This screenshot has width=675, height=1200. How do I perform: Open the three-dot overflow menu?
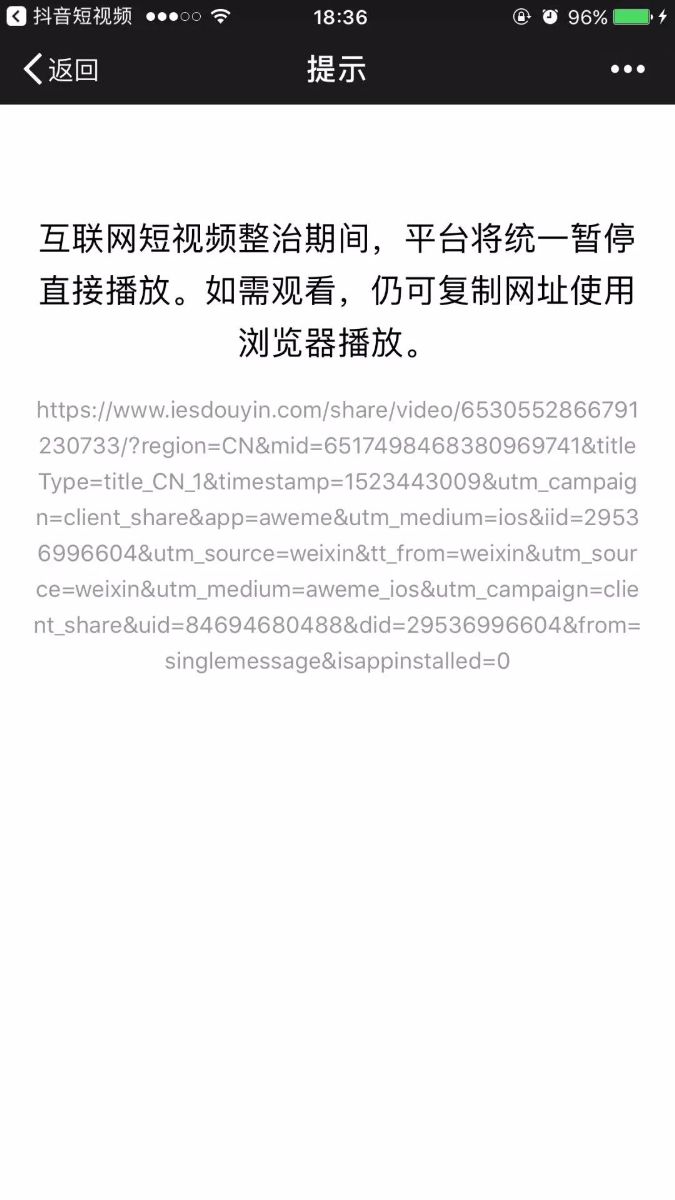click(628, 69)
